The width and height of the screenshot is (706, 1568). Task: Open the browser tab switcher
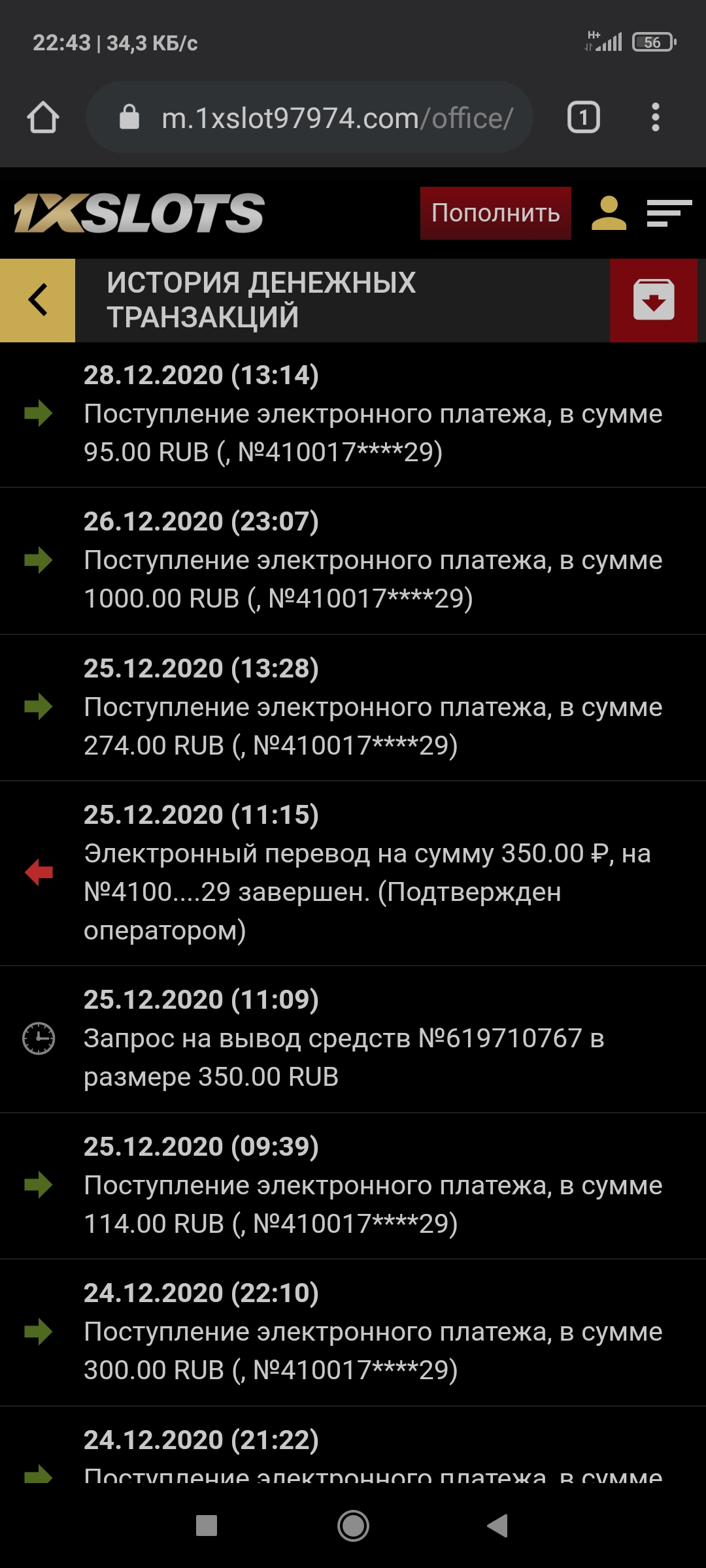(x=583, y=118)
